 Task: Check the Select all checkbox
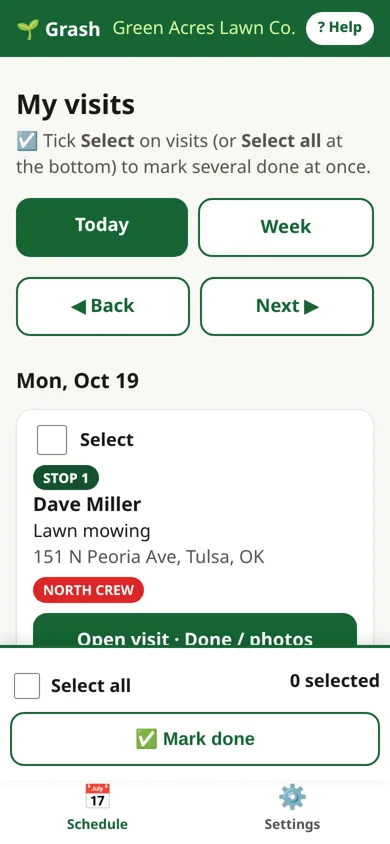click(27, 686)
